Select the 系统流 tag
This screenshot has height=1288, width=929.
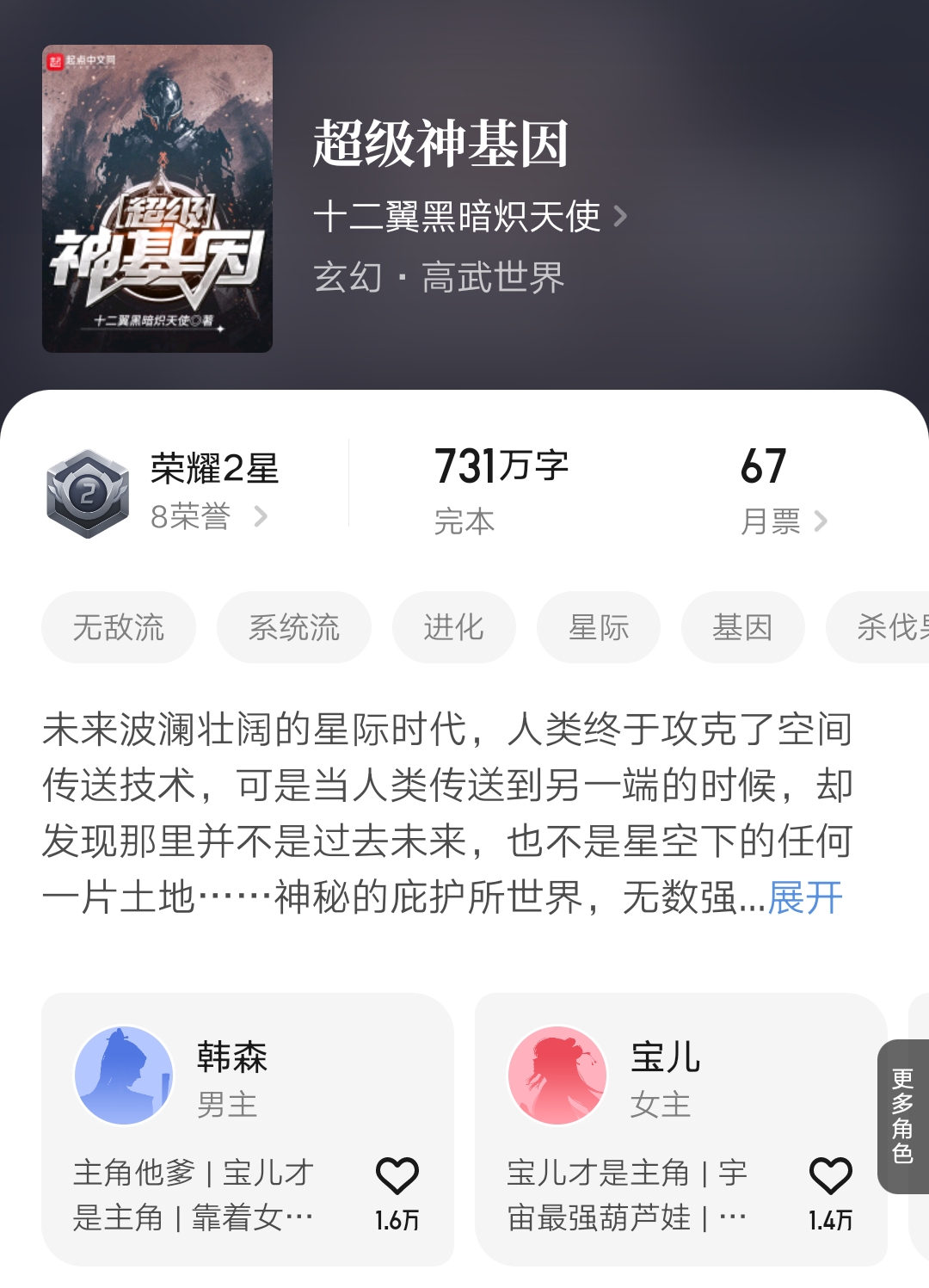pyautogui.click(x=294, y=627)
